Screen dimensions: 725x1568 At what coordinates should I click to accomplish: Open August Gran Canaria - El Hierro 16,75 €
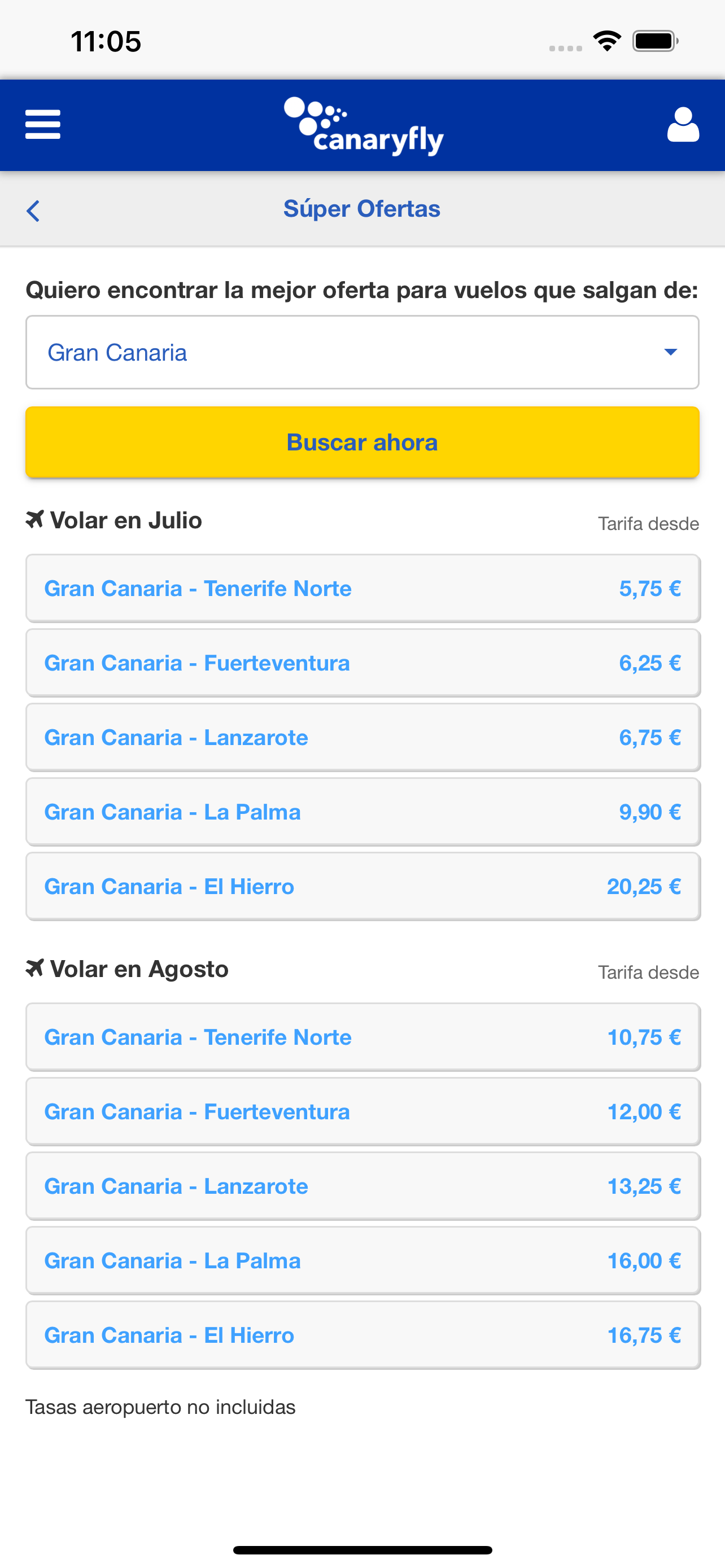point(363,1335)
